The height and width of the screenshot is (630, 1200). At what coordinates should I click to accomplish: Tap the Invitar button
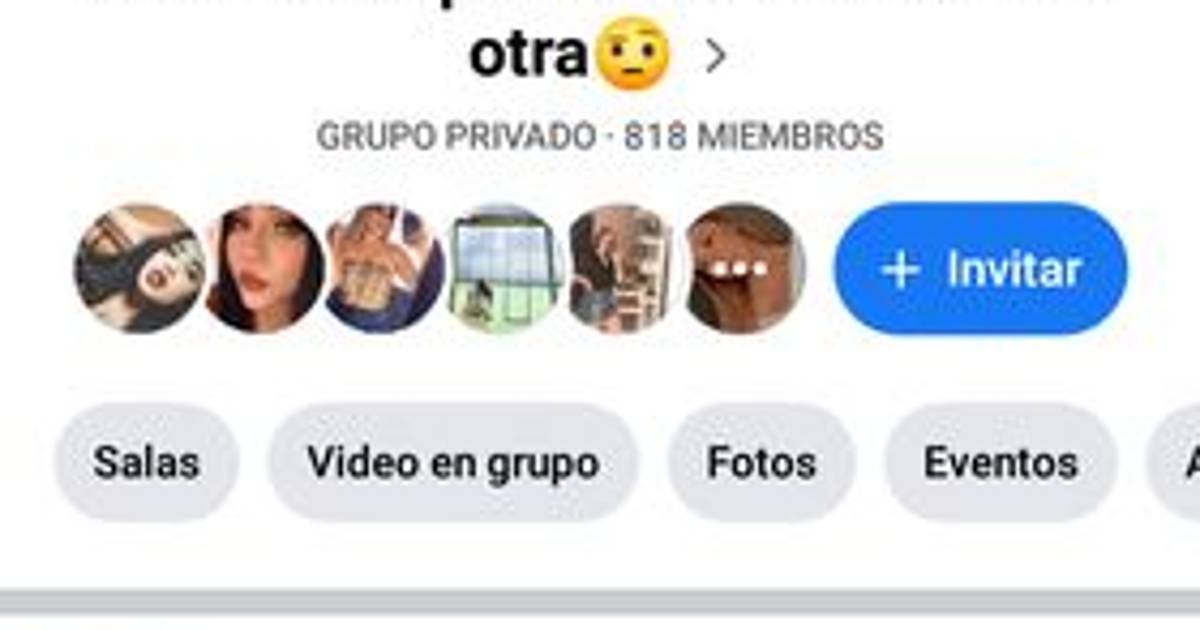point(980,269)
